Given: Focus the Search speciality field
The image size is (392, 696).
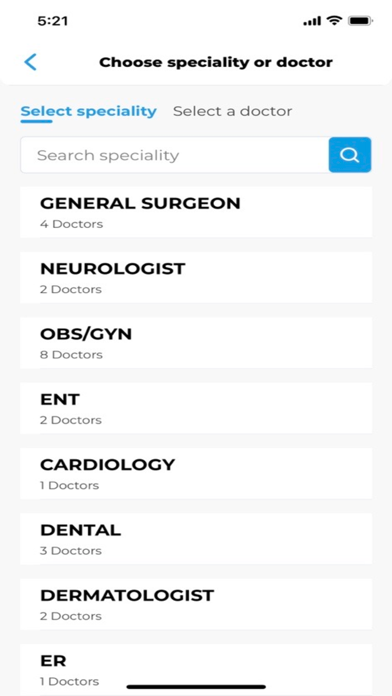Looking at the screenshot, I should [174, 155].
